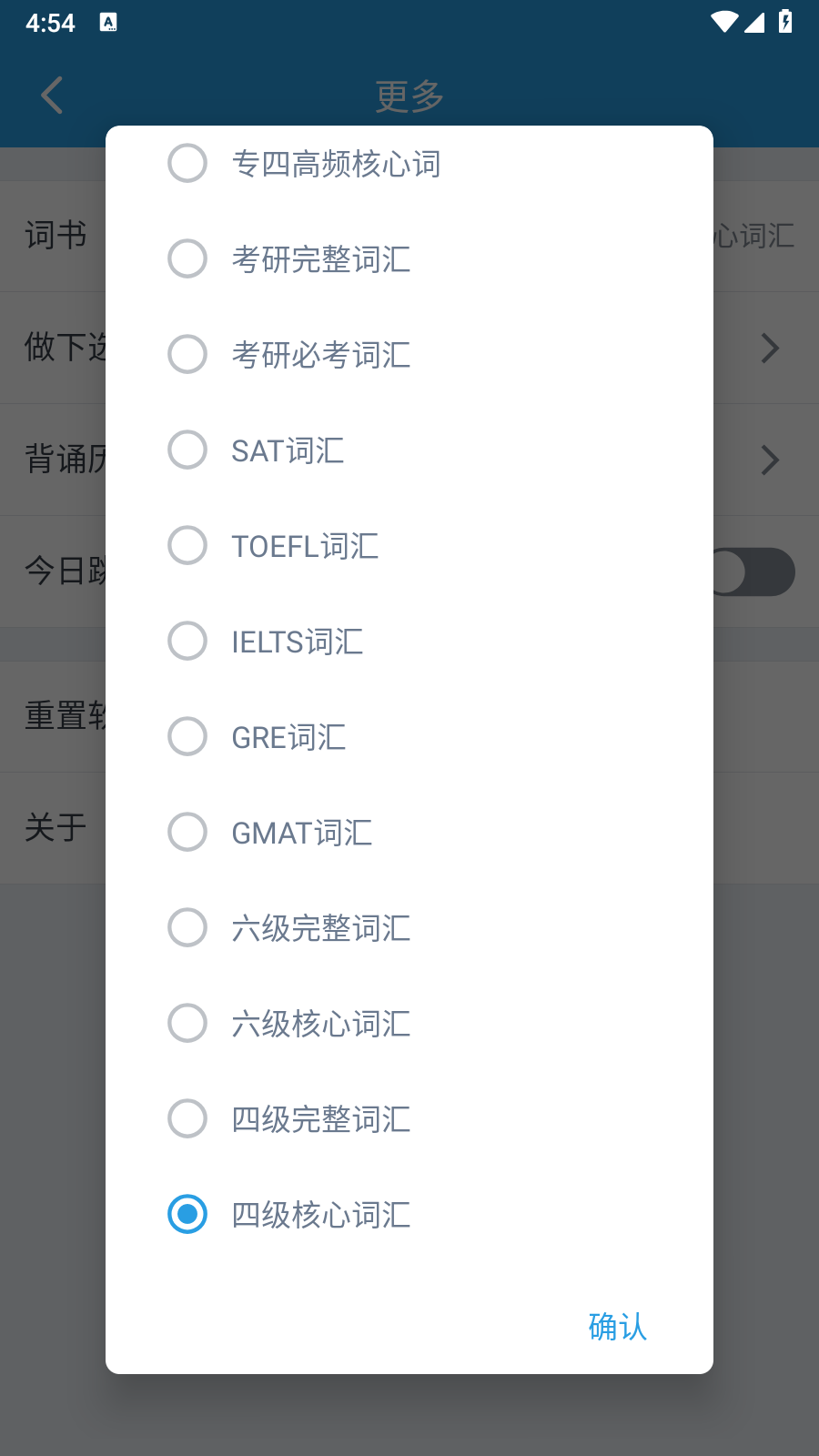Choose 六级核心词汇 word book

click(187, 1023)
